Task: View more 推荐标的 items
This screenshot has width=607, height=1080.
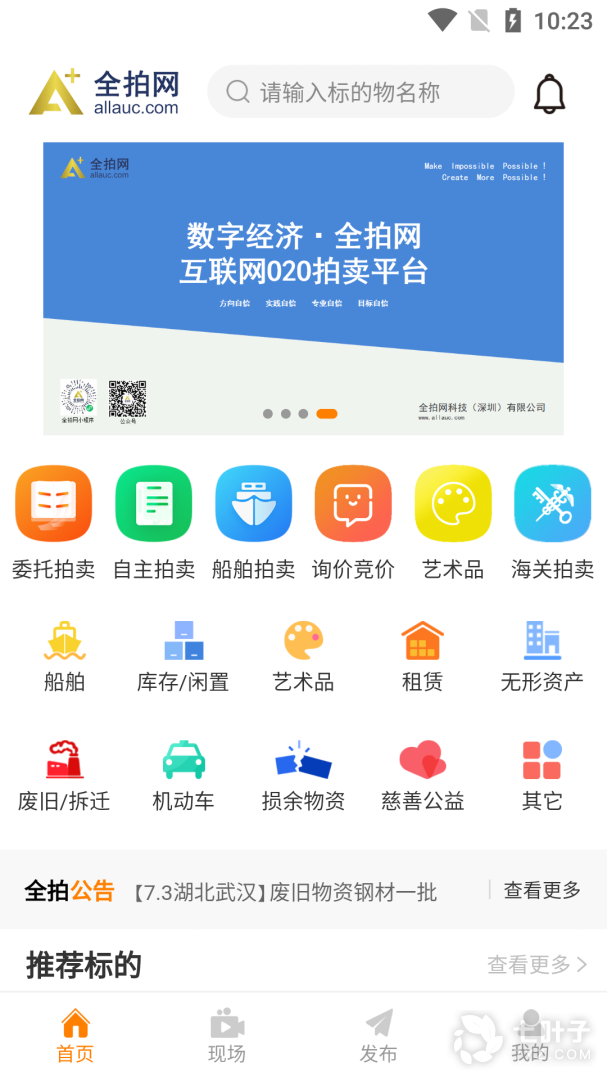Action: (x=537, y=965)
